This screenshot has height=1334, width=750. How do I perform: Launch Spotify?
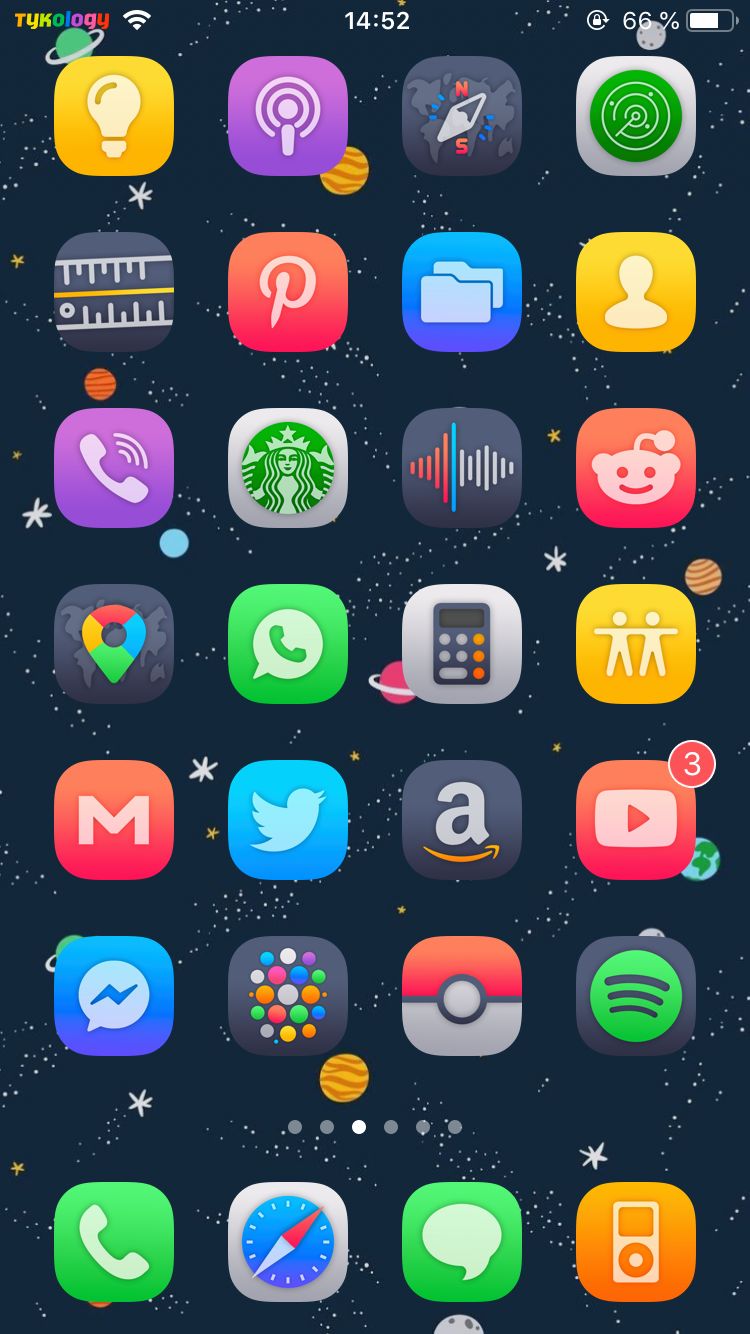pyautogui.click(x=636, y=996)
